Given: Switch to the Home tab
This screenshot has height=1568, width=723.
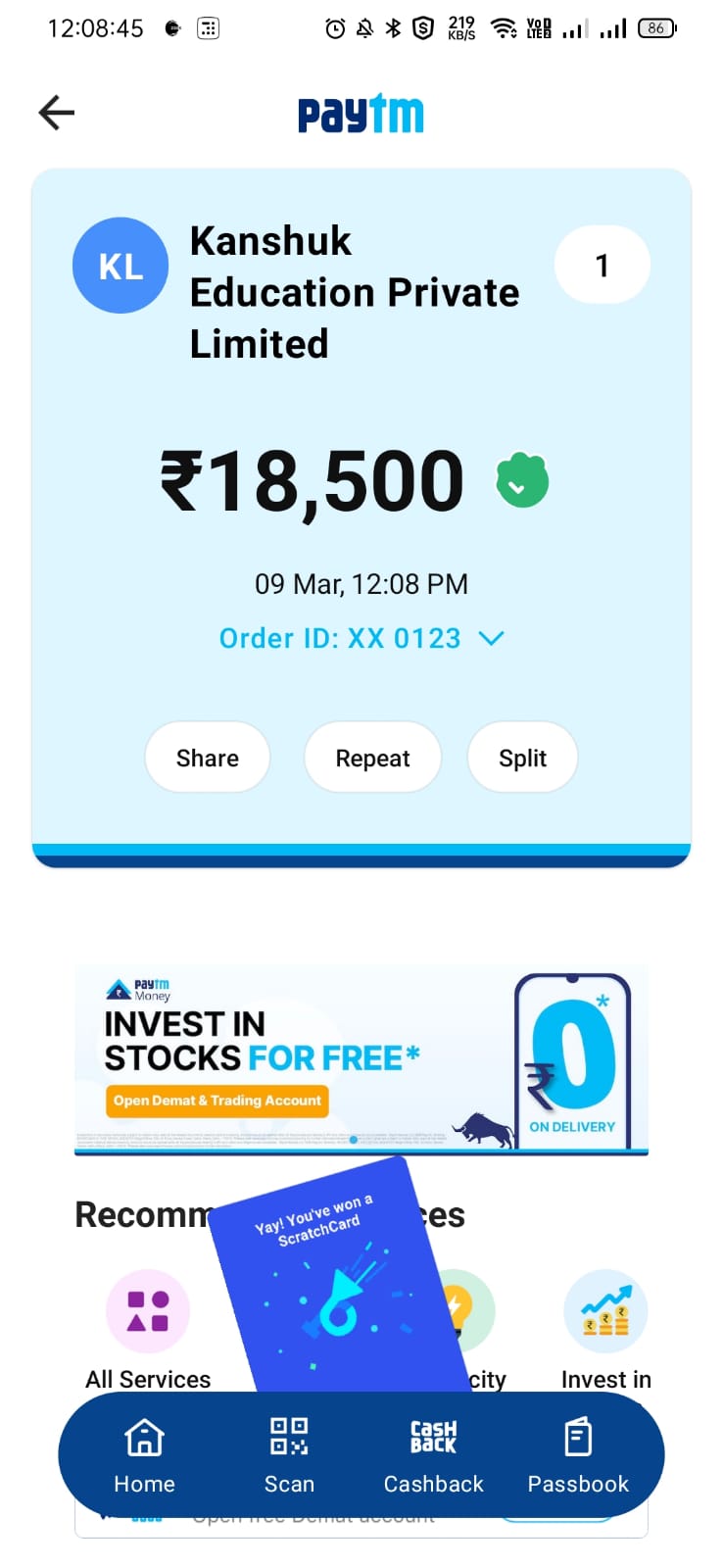Looking at the screenshot, I should pos(144,1455).
